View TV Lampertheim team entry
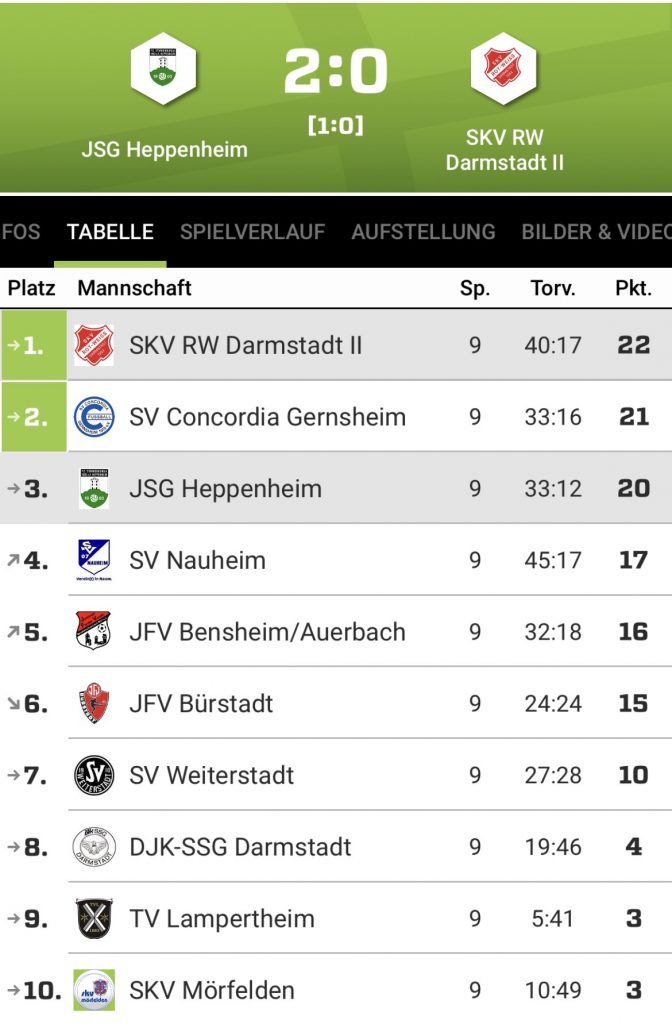This screenshot has width=672, height=1024. [x=221, y=919]
